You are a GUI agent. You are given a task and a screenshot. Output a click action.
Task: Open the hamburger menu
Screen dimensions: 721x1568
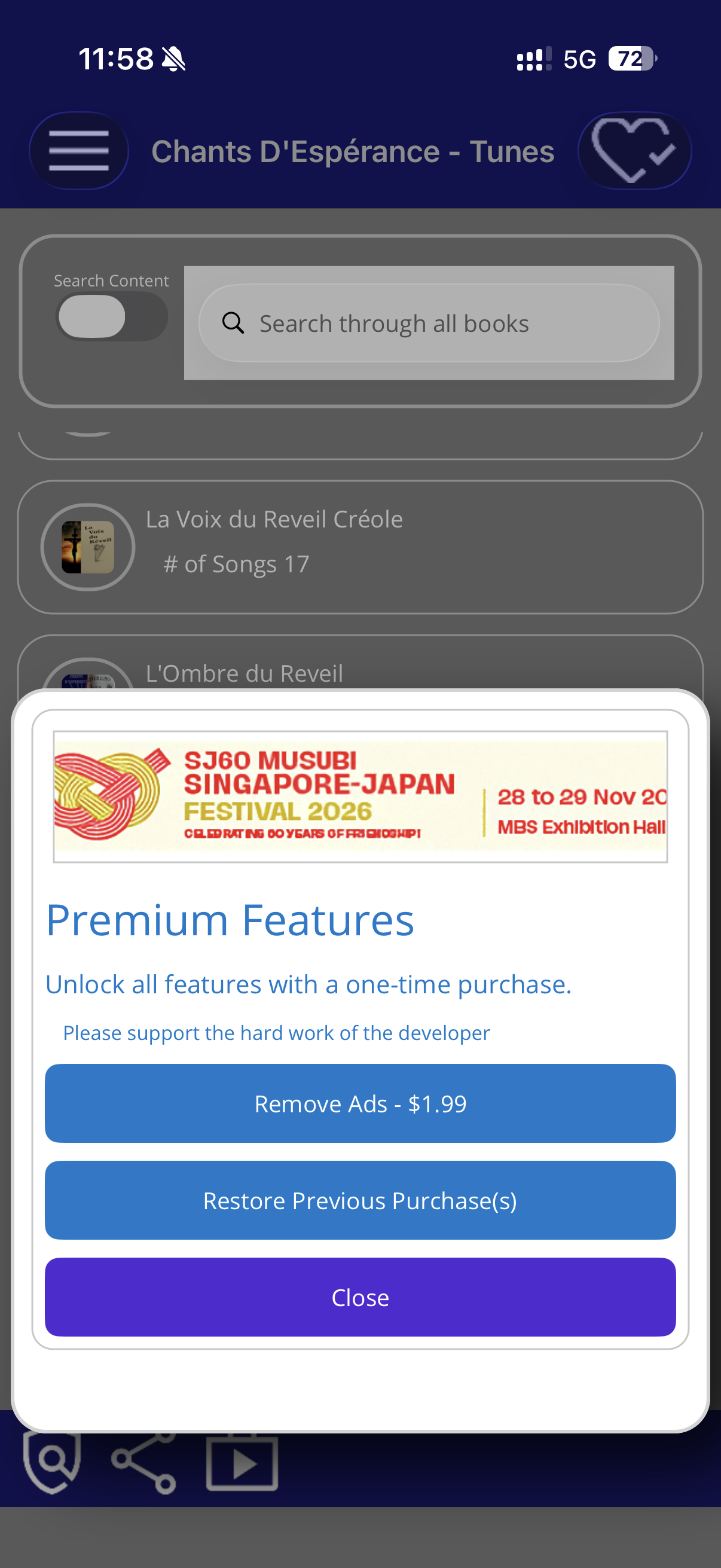click(78, 150)
